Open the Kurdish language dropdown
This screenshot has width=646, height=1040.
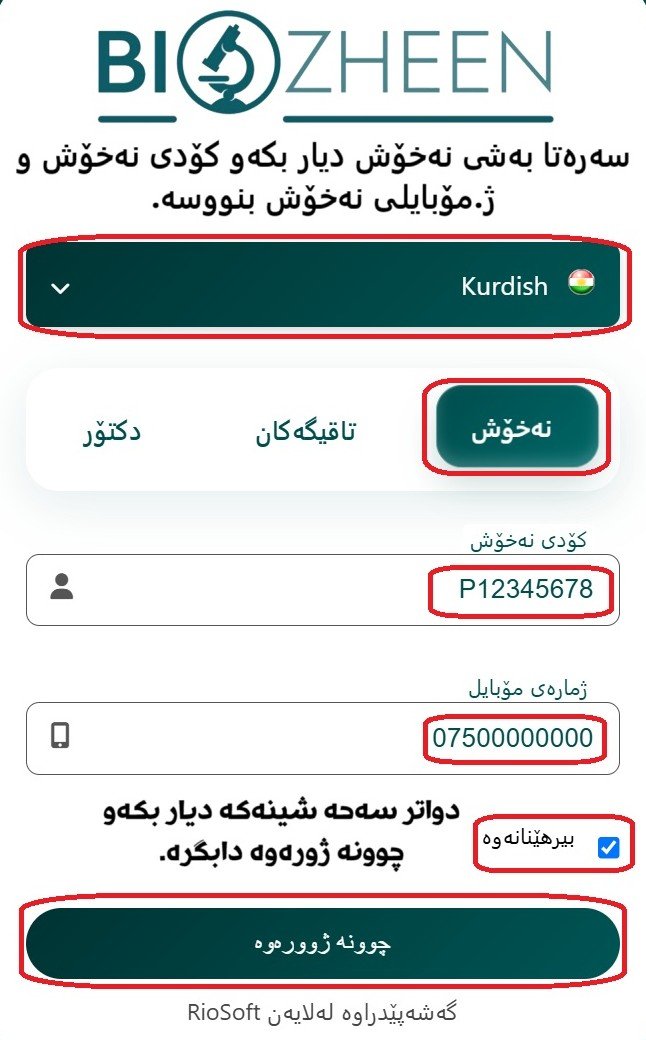(323, 286)
